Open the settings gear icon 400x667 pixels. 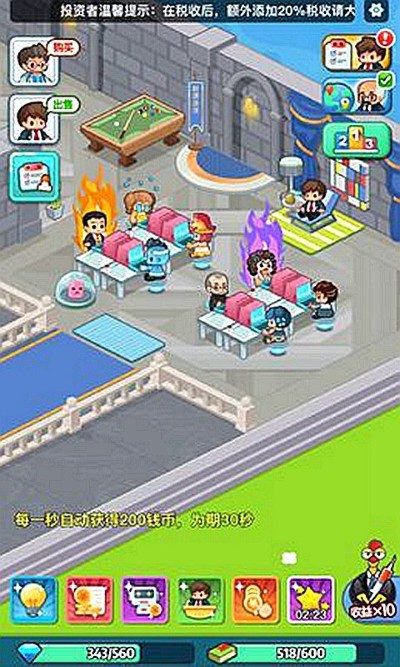(x=376, y=11)
